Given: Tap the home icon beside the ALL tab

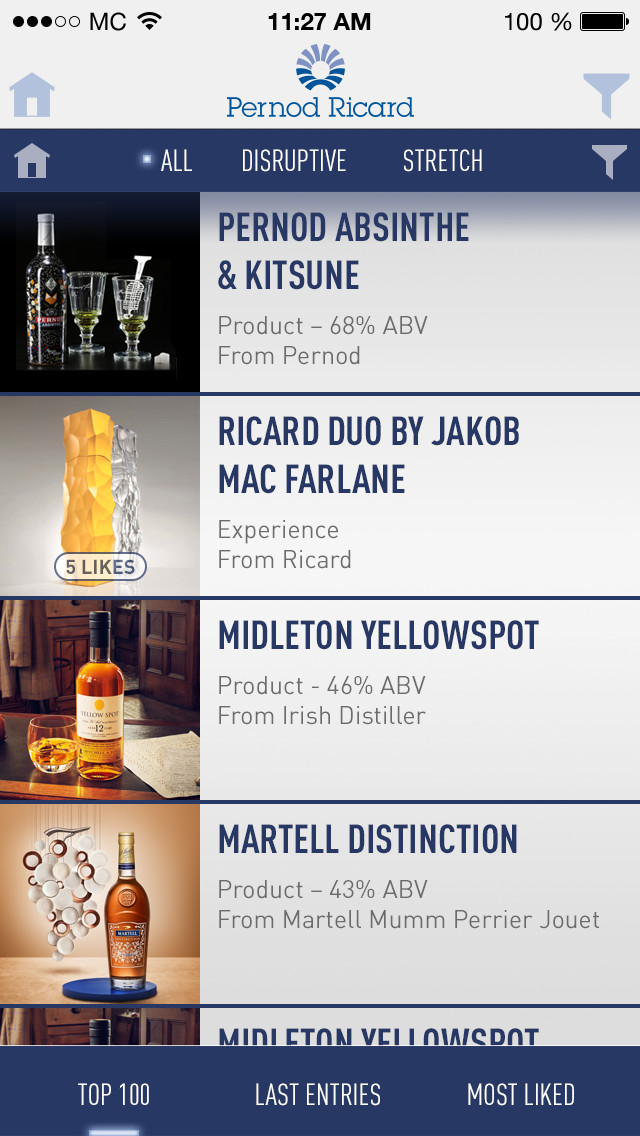Looking at the screenshot, I should click(x=32, y=161).
